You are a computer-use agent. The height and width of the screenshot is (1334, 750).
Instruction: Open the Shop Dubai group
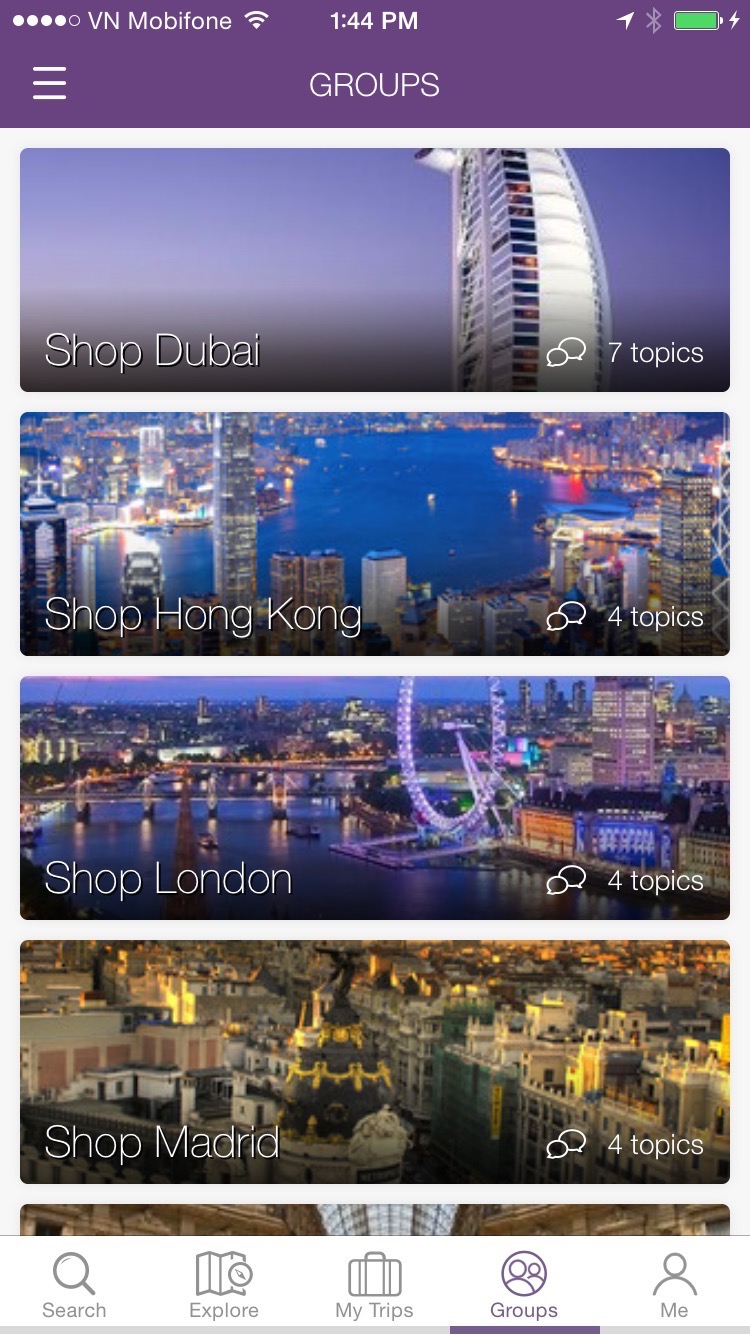(374, 270)
